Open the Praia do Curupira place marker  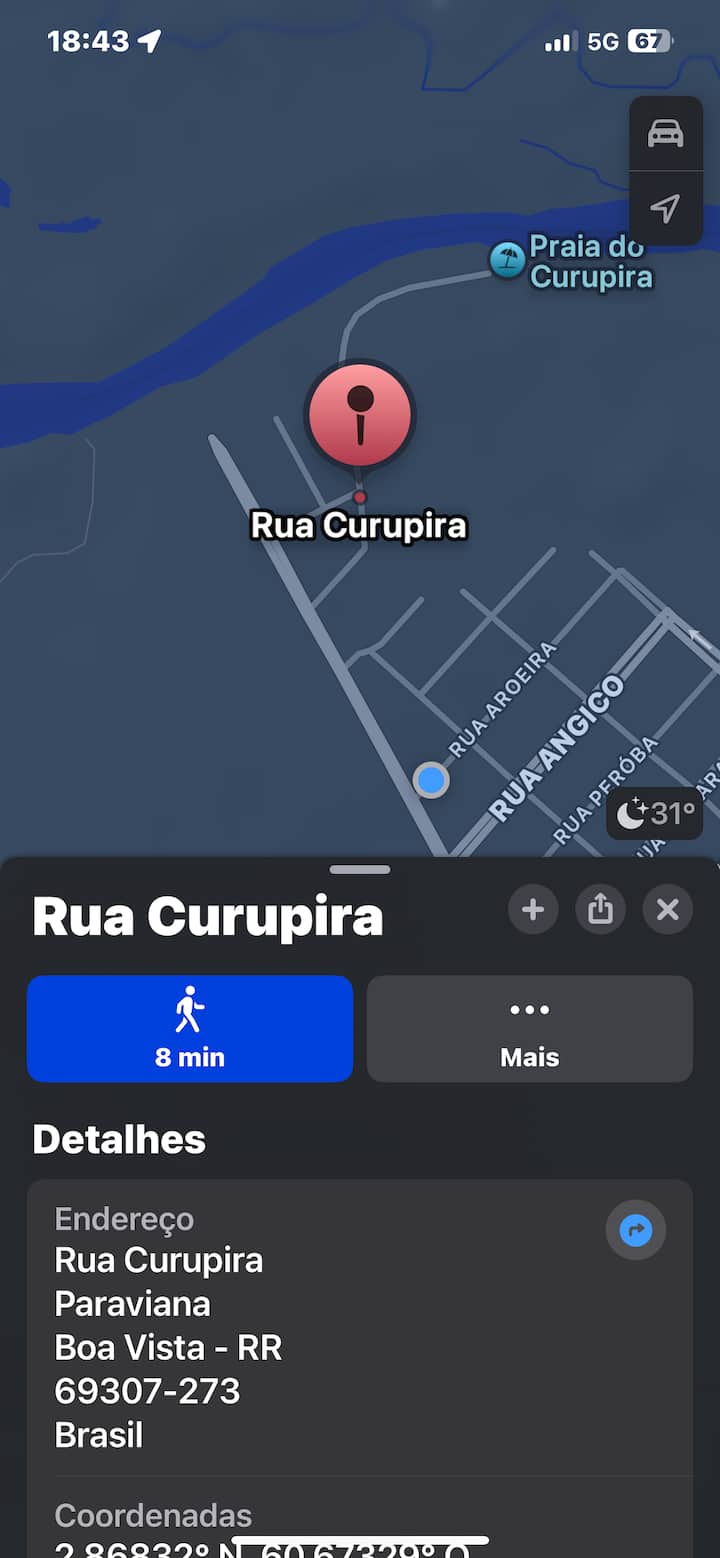(508, 261)
